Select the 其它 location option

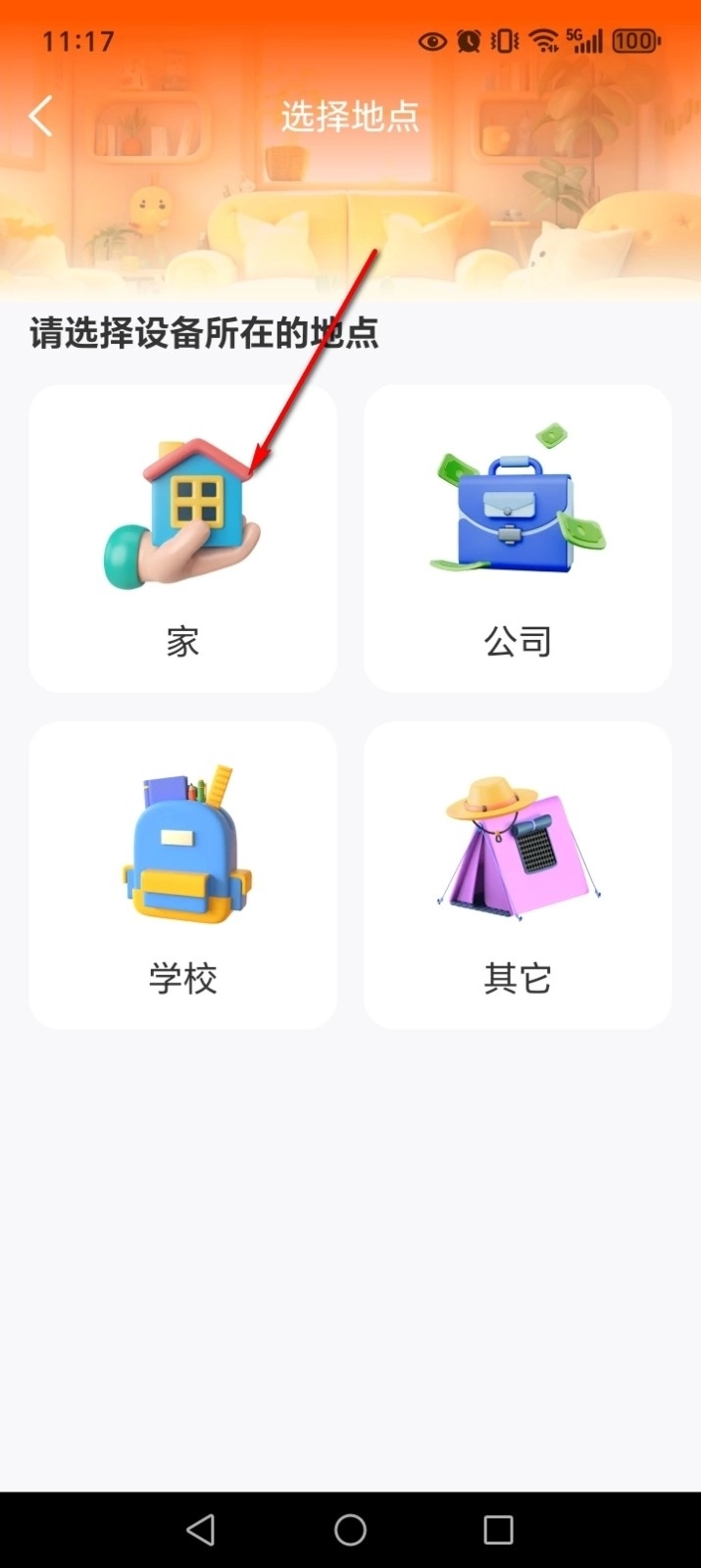pos(518,875)
